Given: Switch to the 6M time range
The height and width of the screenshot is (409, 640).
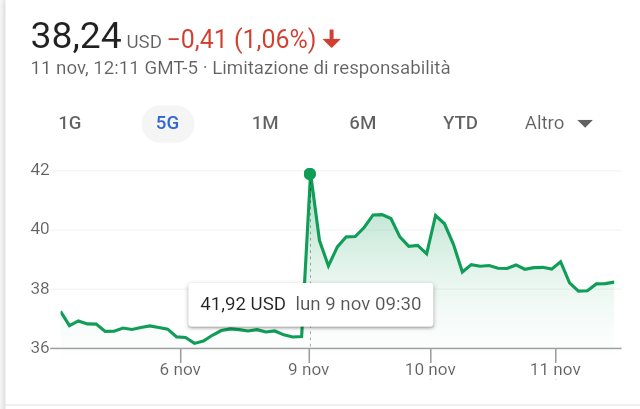Looking at the screenshot, I should coord(362,124).
